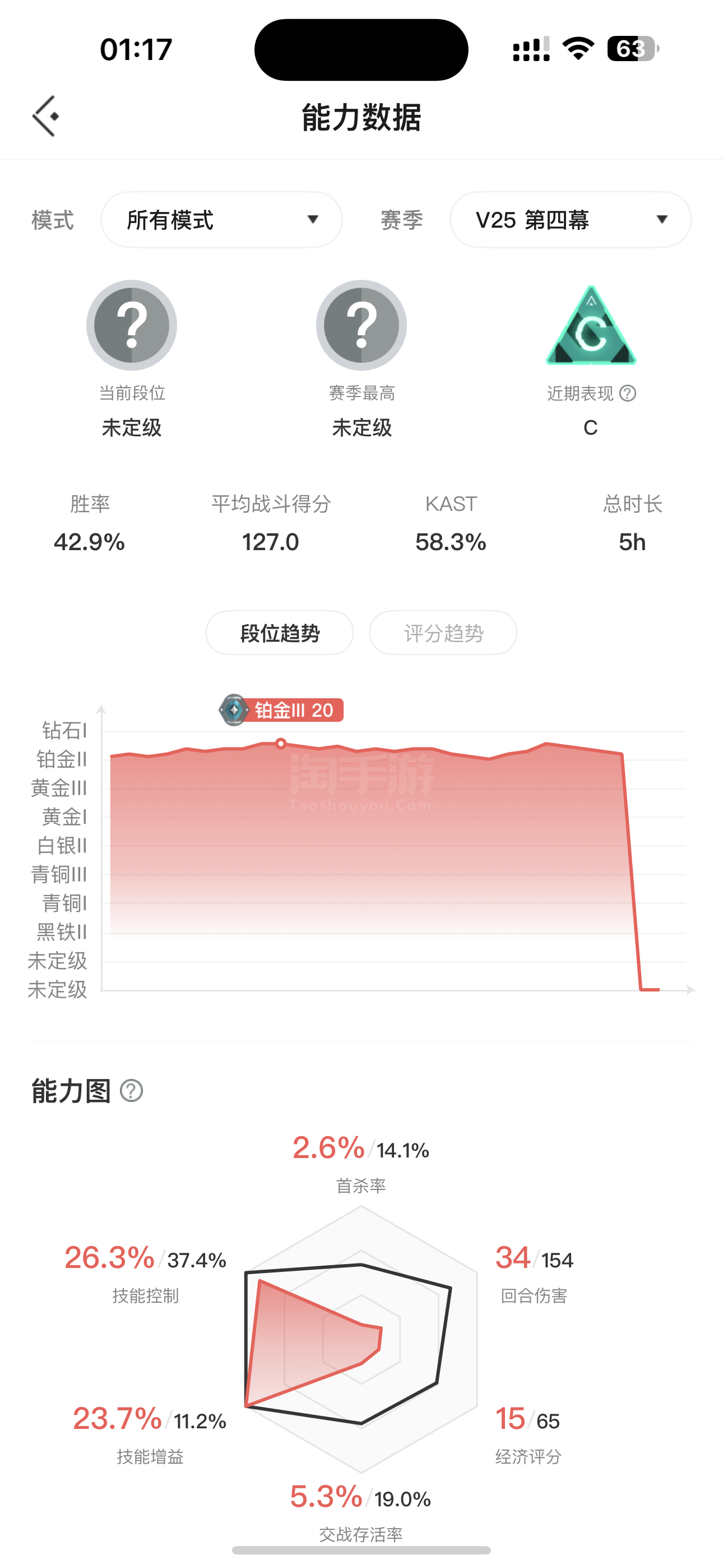Screen dimensions: 723x1568
Task: Tap the 铂金III 20 point on the chart
Action: pyautogui.click(x=281, y=743)
